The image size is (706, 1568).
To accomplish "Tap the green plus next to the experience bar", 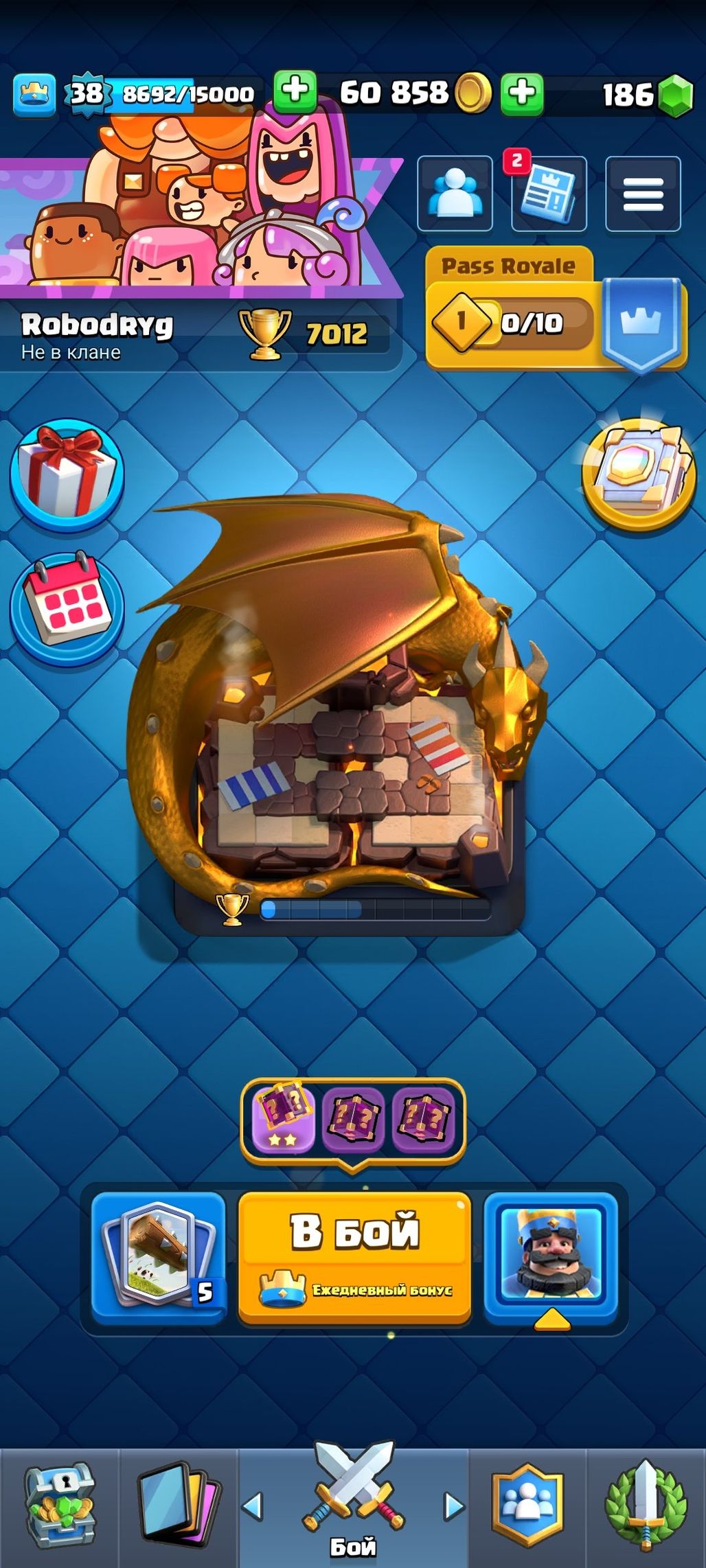I will tap(295, 91).
